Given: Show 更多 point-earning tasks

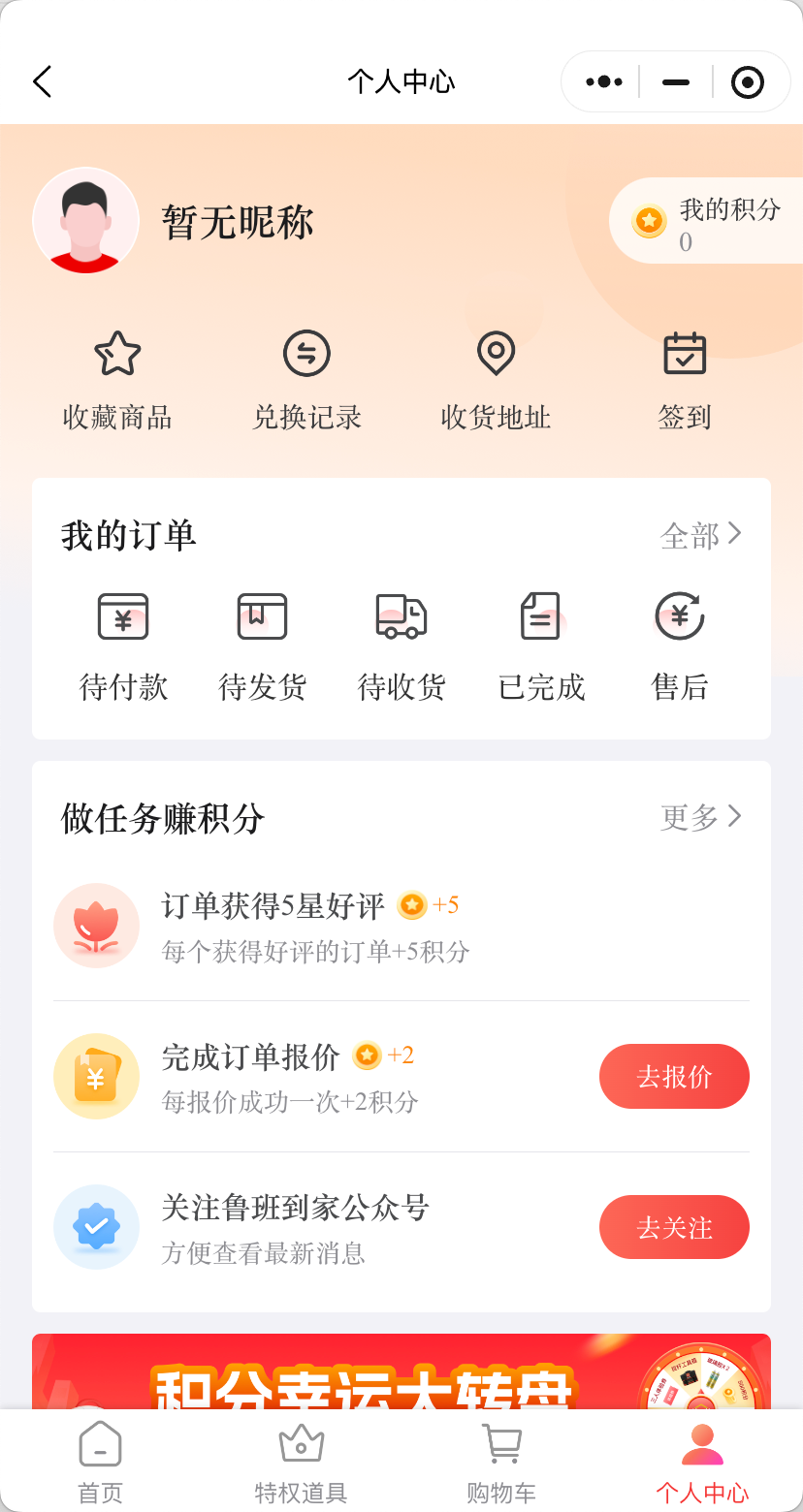Looking at the screenshot, I should tap(700, 817).
